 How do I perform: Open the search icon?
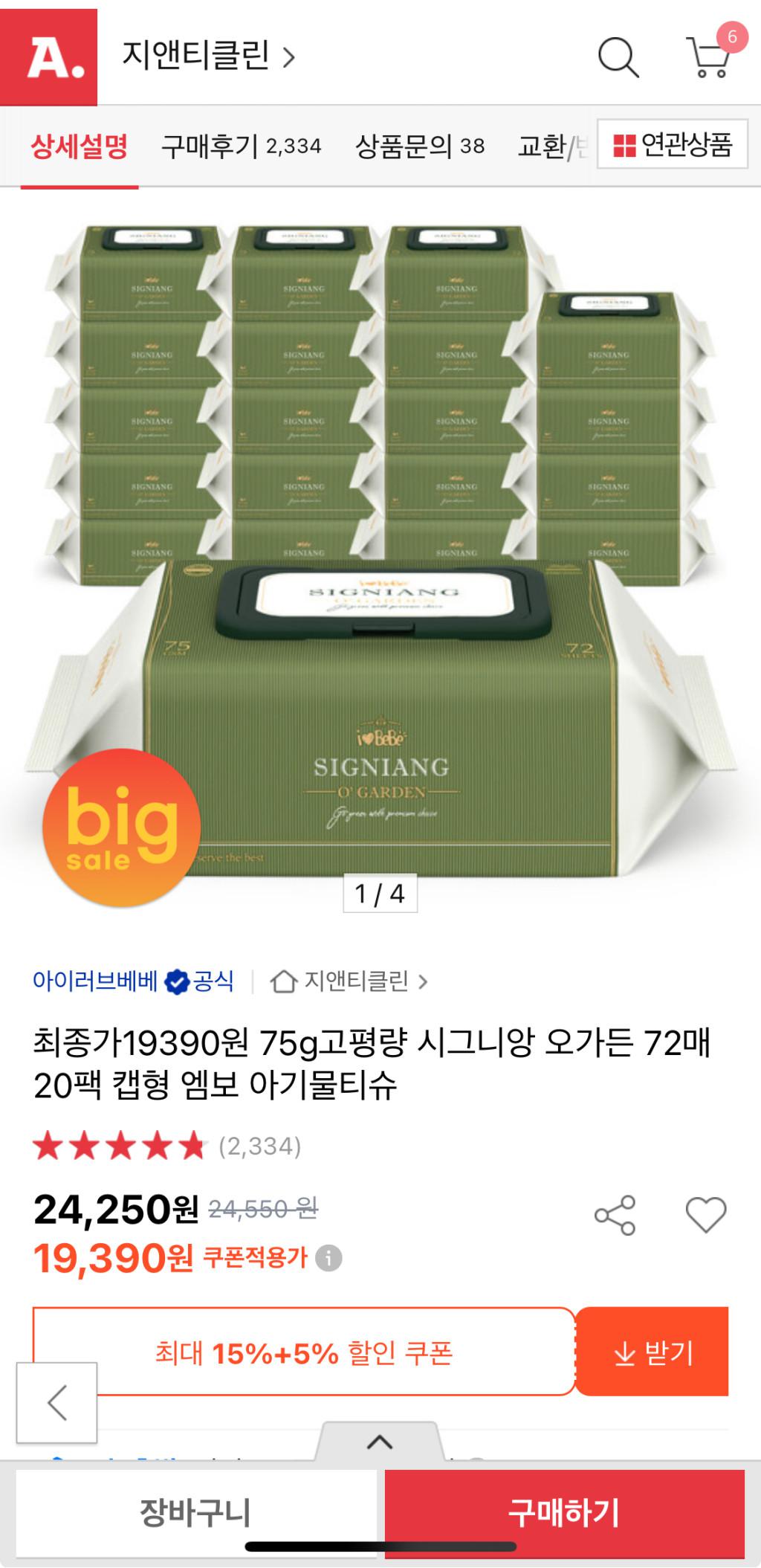pyautogui.click(x=618, y=57)
